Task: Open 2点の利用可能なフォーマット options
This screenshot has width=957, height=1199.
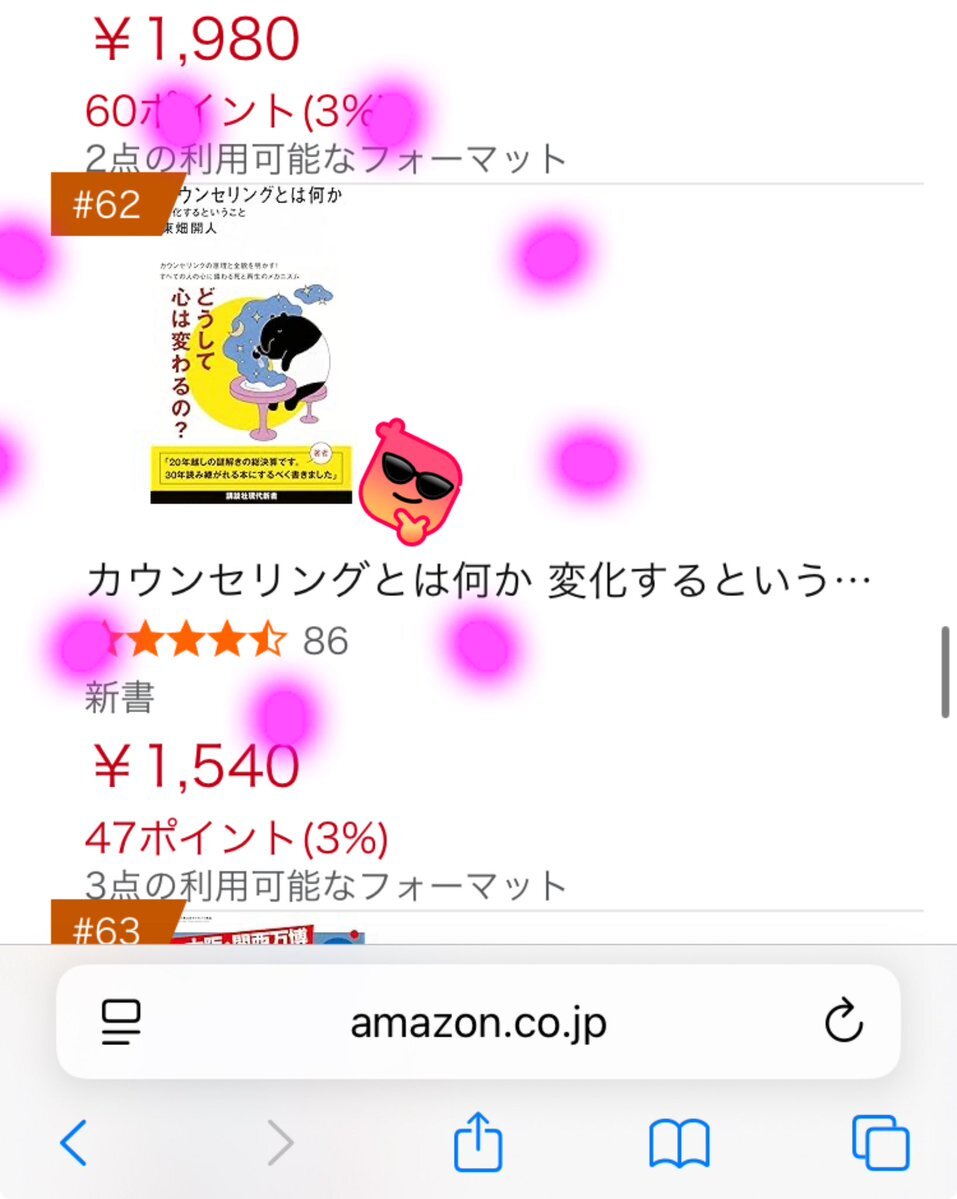Action: click(x=326, y=158)
